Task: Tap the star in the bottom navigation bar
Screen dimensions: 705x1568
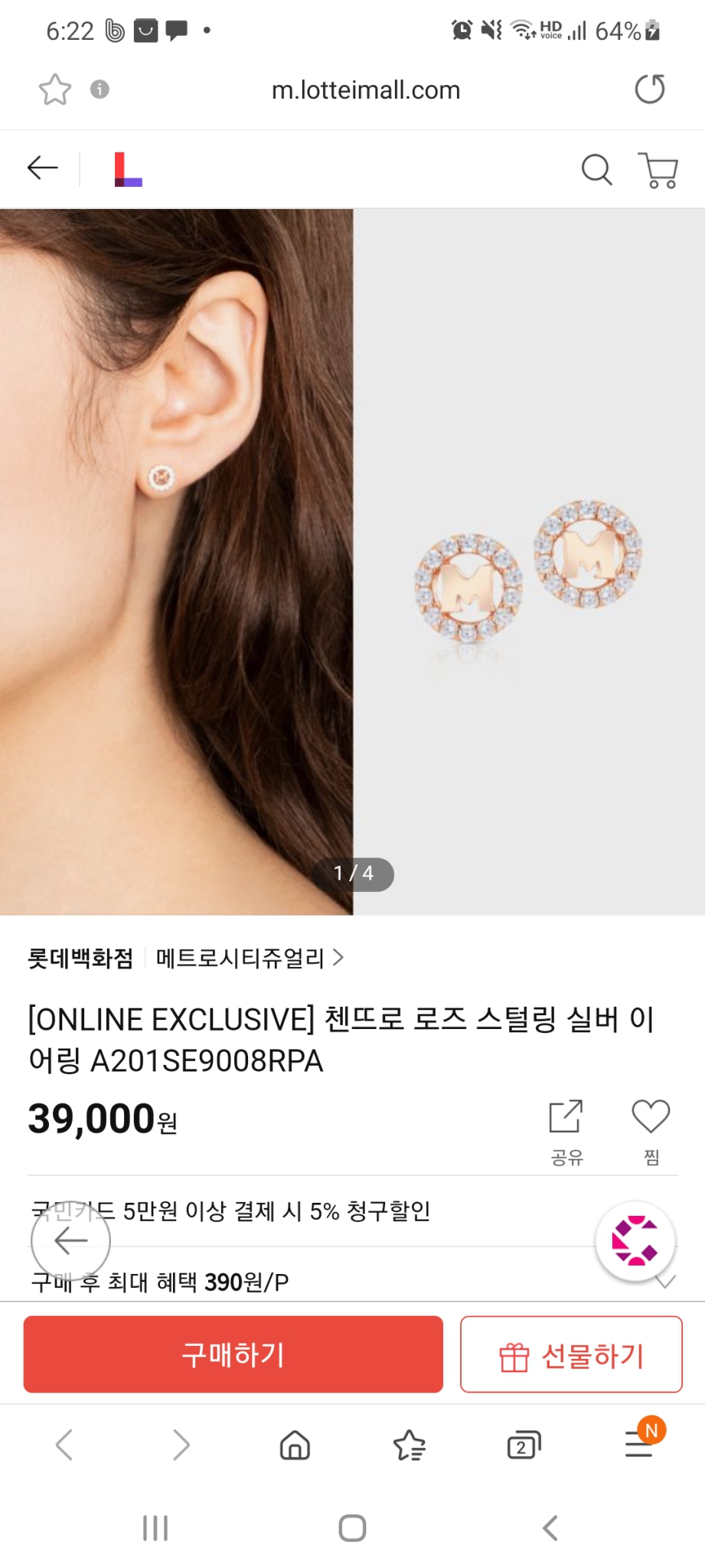Action: (410, 1445)
